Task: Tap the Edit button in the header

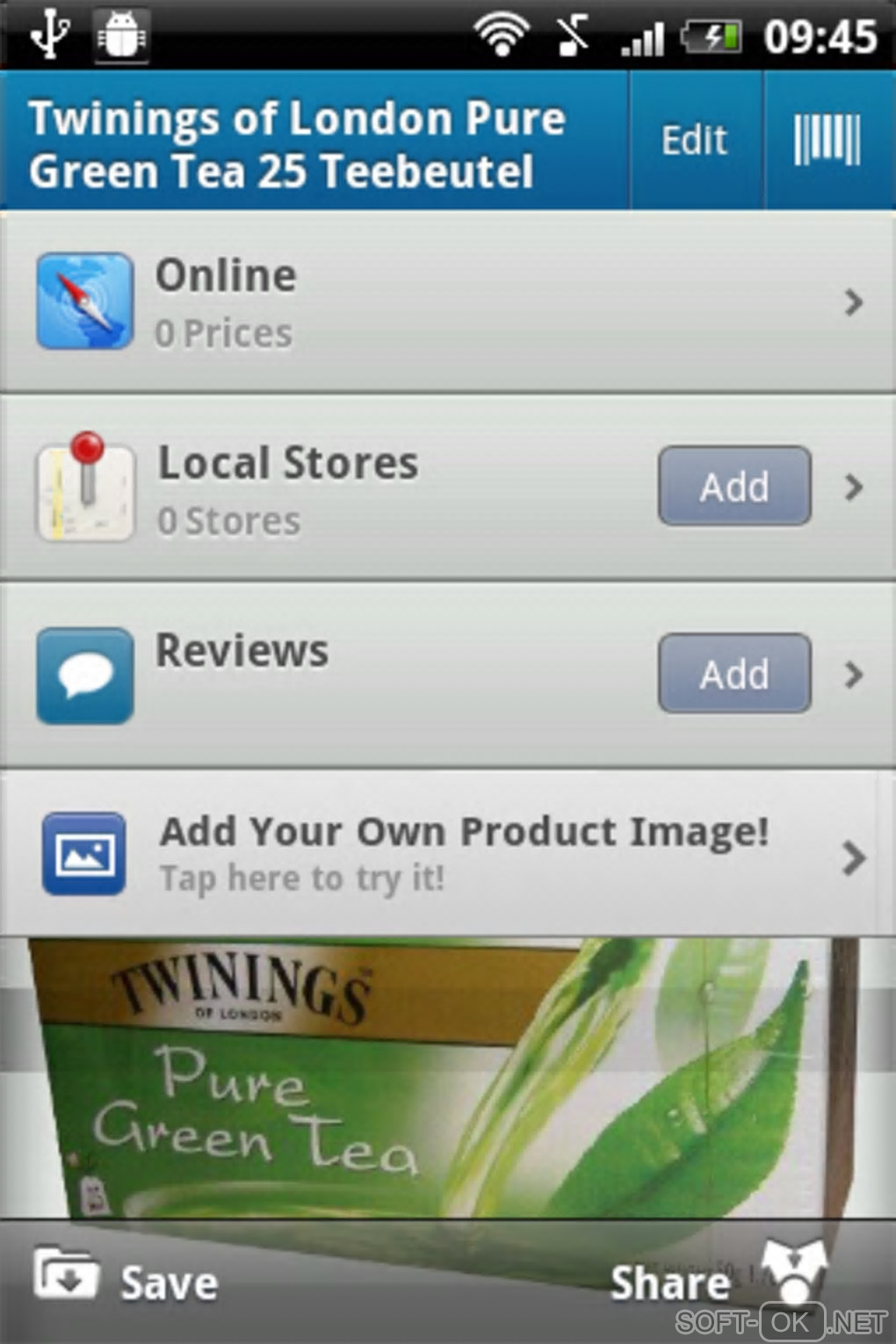Action: pyautogui.click(x=695, y=141)
